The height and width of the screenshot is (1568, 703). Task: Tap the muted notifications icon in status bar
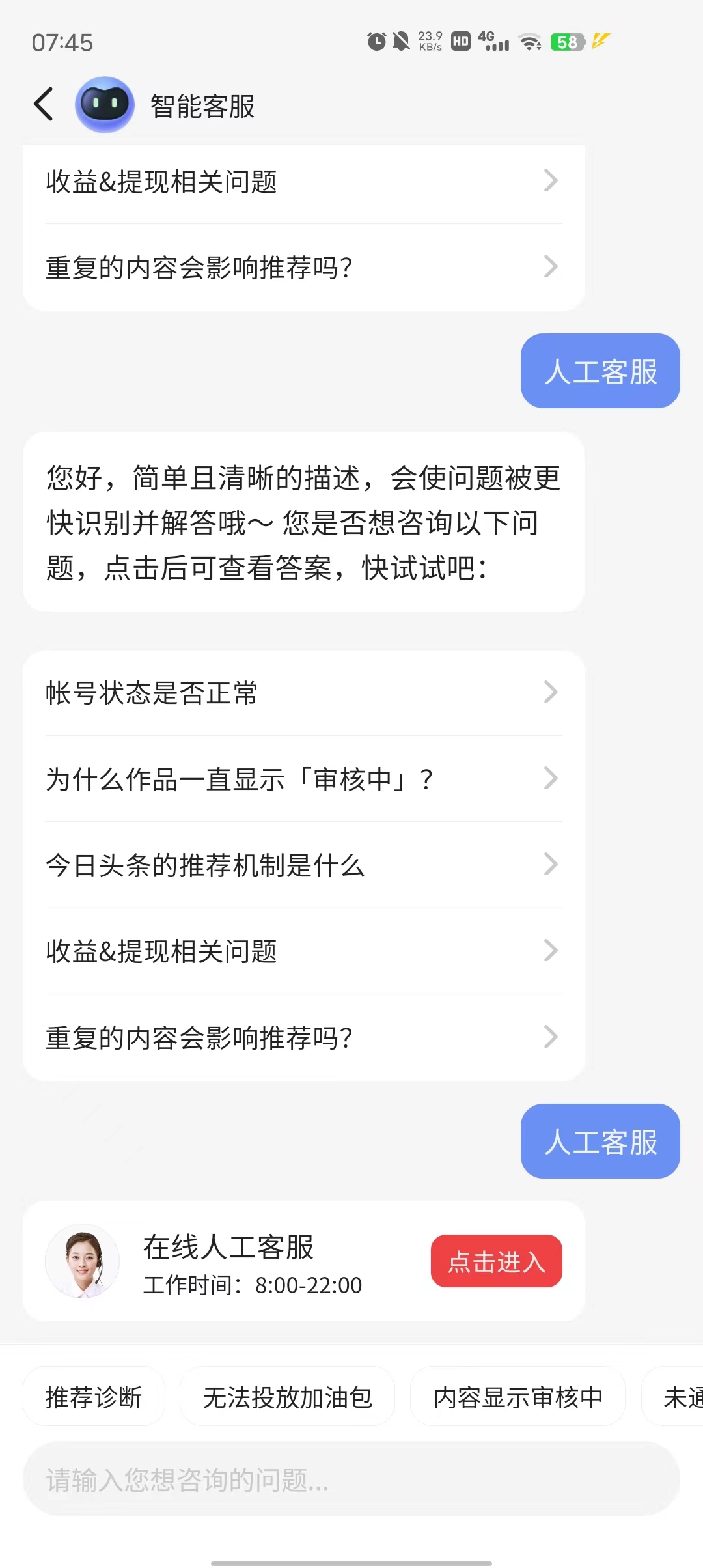(402, 40)
